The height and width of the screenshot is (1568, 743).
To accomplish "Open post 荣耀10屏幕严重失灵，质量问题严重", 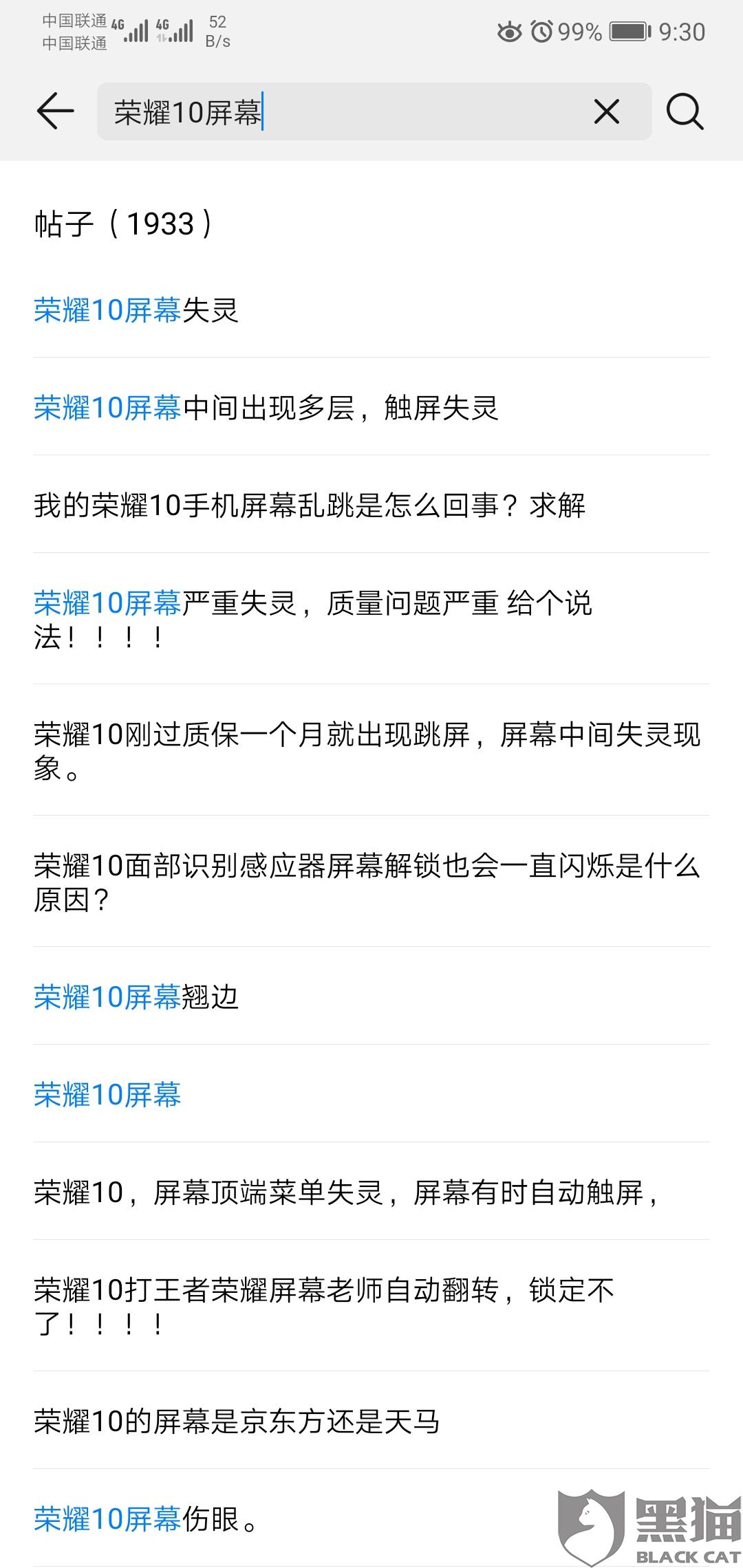I will tap(371, 620).
